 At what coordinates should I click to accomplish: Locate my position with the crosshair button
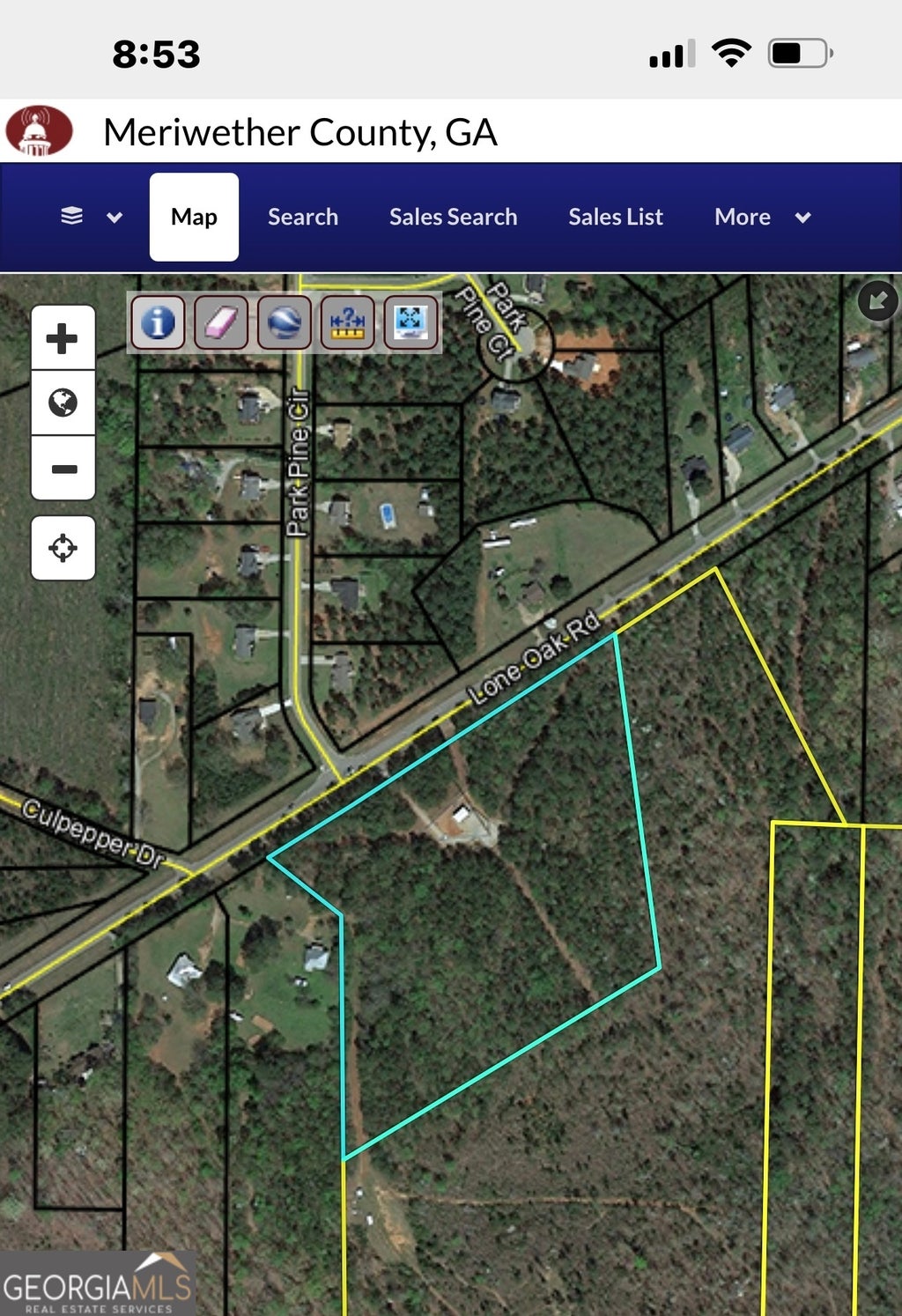pos(63,548)
